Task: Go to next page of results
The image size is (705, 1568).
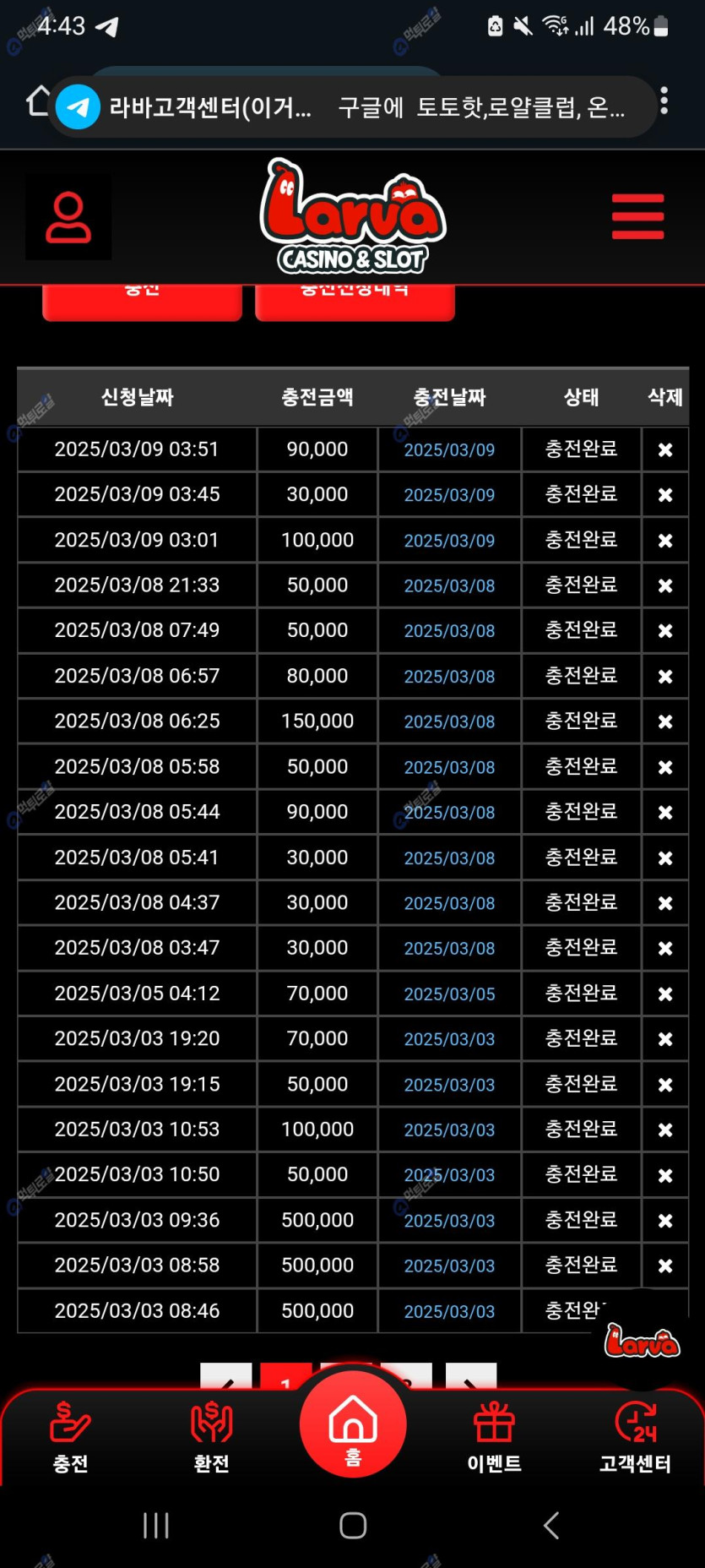Action: [471, 1377]
